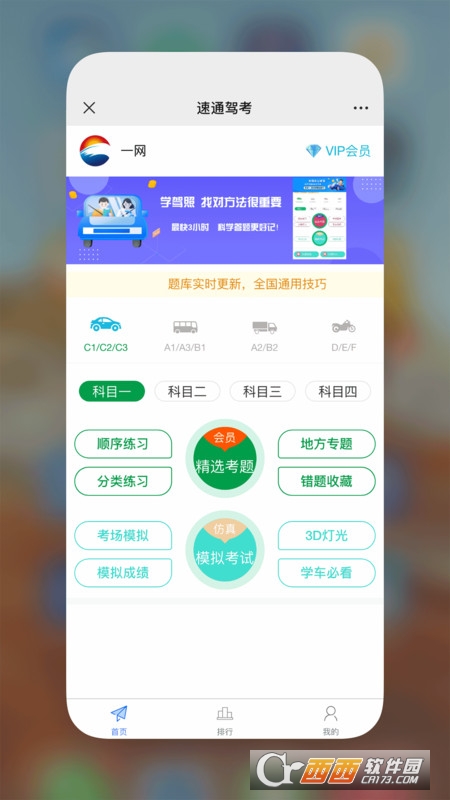Open 错题收藏
450x800 pixels.
[x=327, y=481]
